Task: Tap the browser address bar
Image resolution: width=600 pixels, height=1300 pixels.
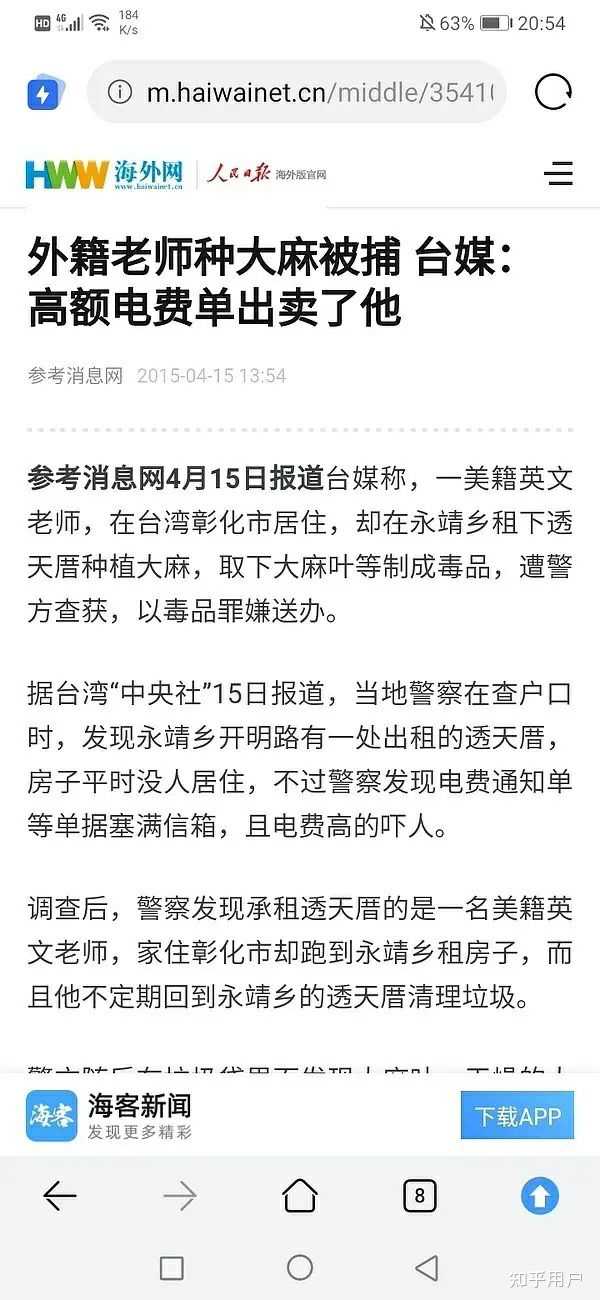Action: pos(297,92)
